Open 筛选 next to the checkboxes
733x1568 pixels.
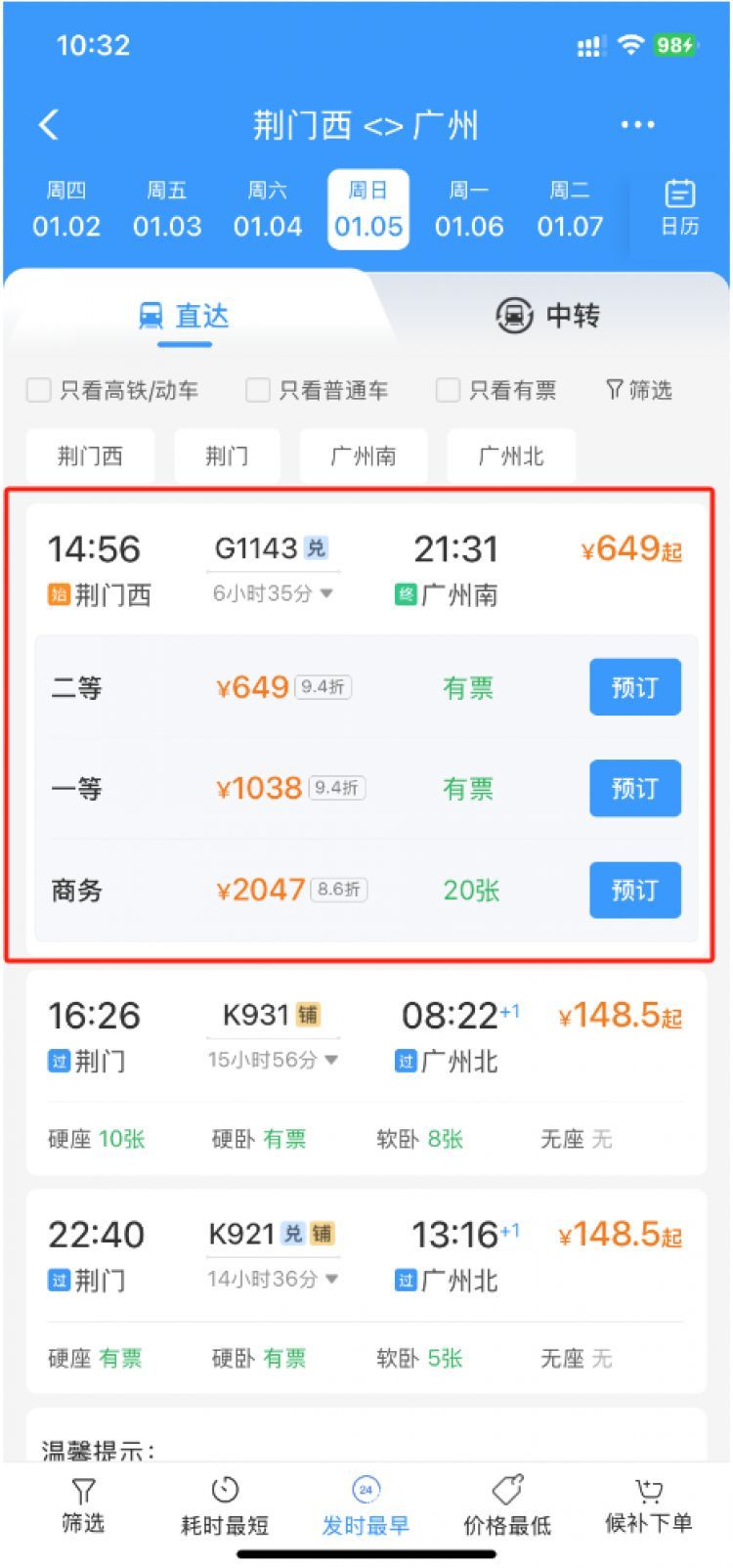coord(639,390)
